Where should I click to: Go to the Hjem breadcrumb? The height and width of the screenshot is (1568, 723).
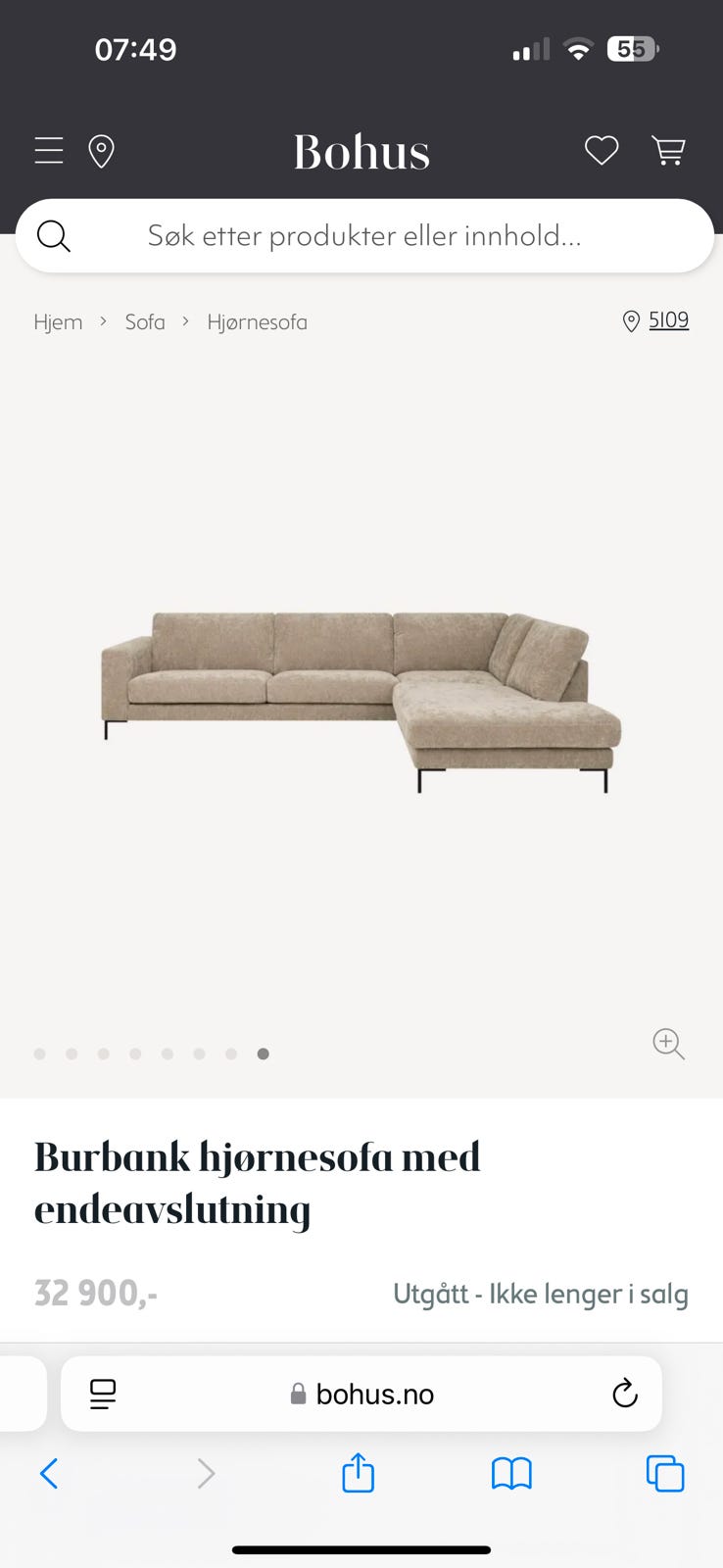pos(58,322)
